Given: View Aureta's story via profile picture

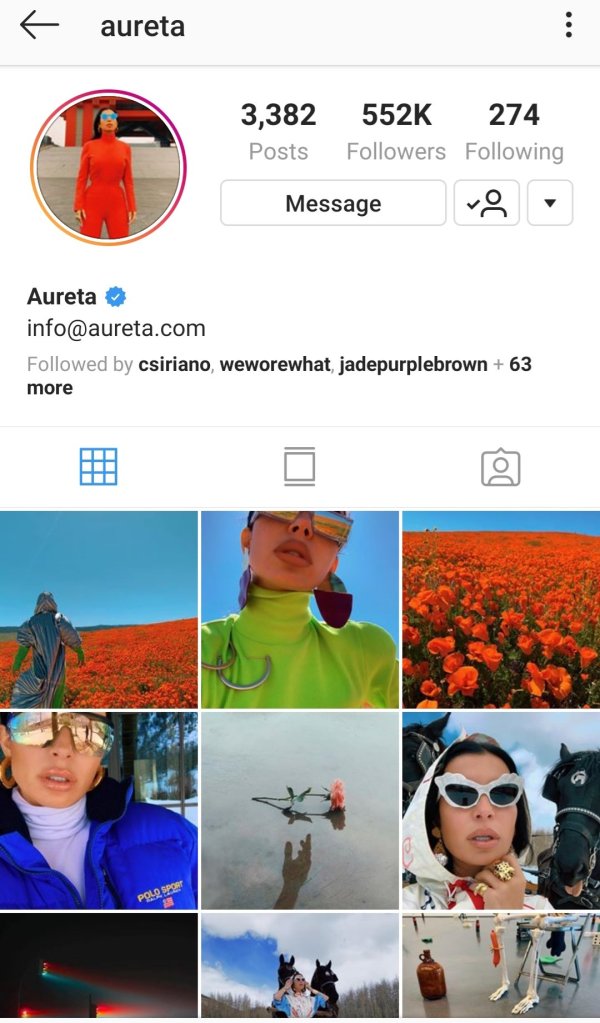Looking at the screenshot, I should pos(109,168).
